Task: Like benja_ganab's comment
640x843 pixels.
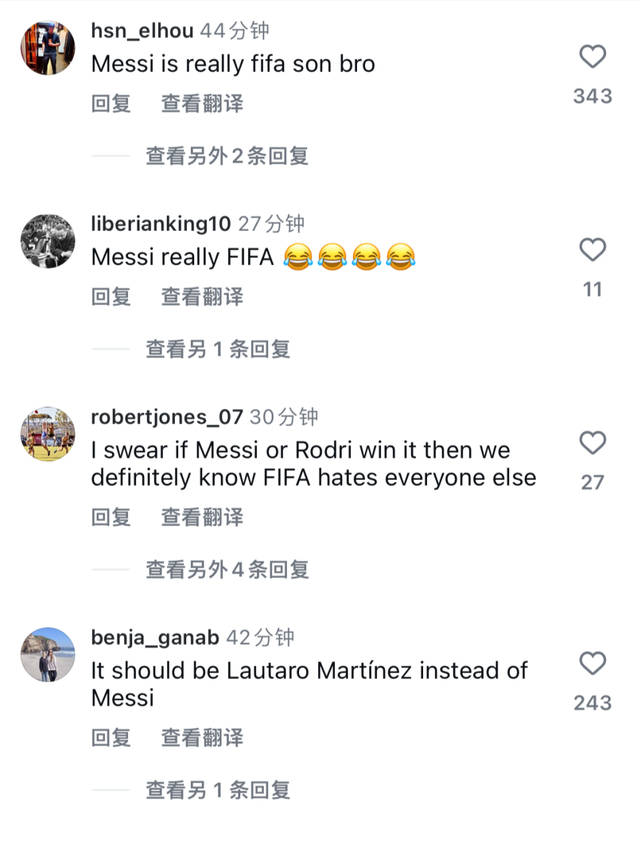Action: coord(593,663)
